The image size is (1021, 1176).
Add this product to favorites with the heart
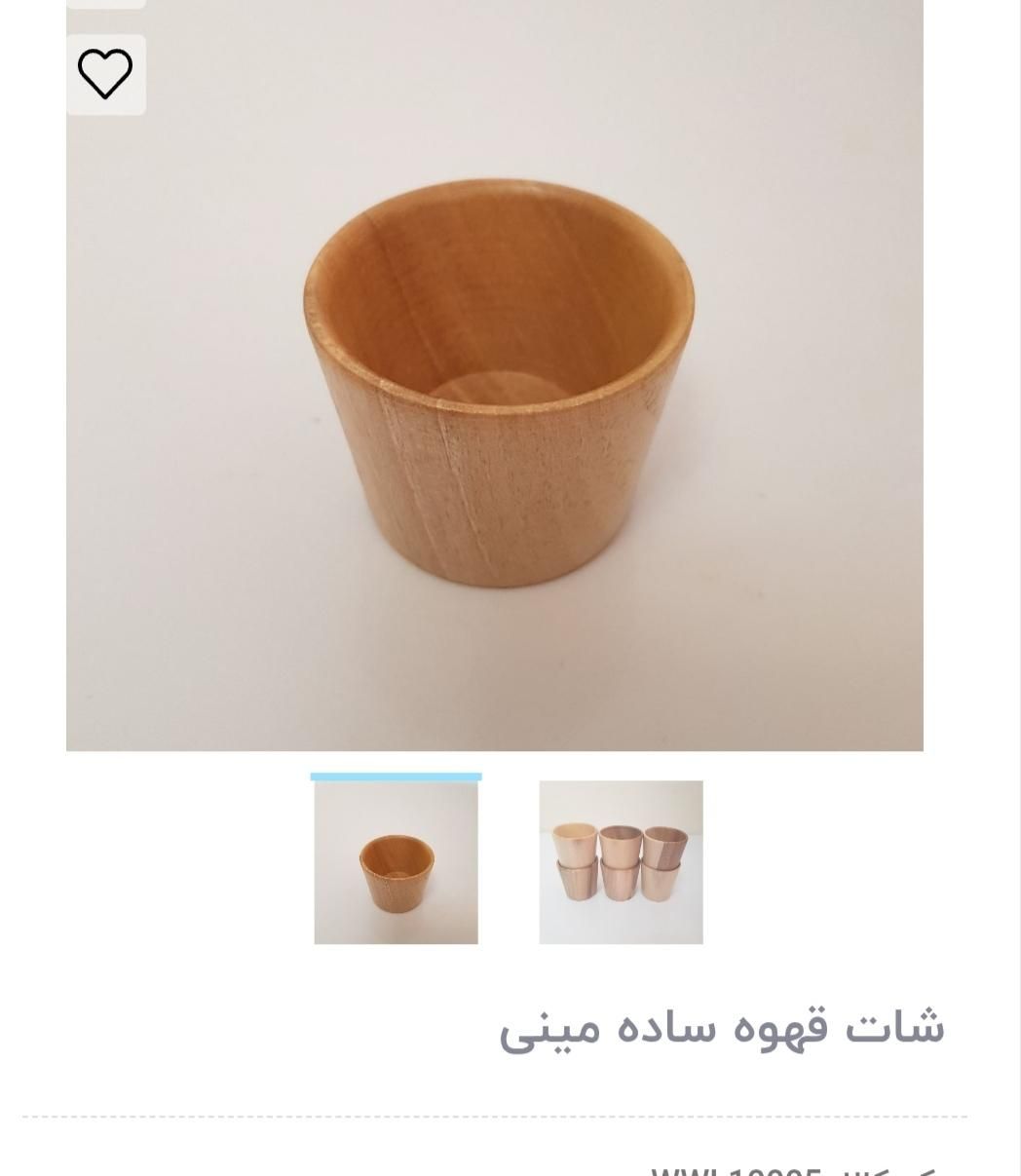tap(105, 74)
